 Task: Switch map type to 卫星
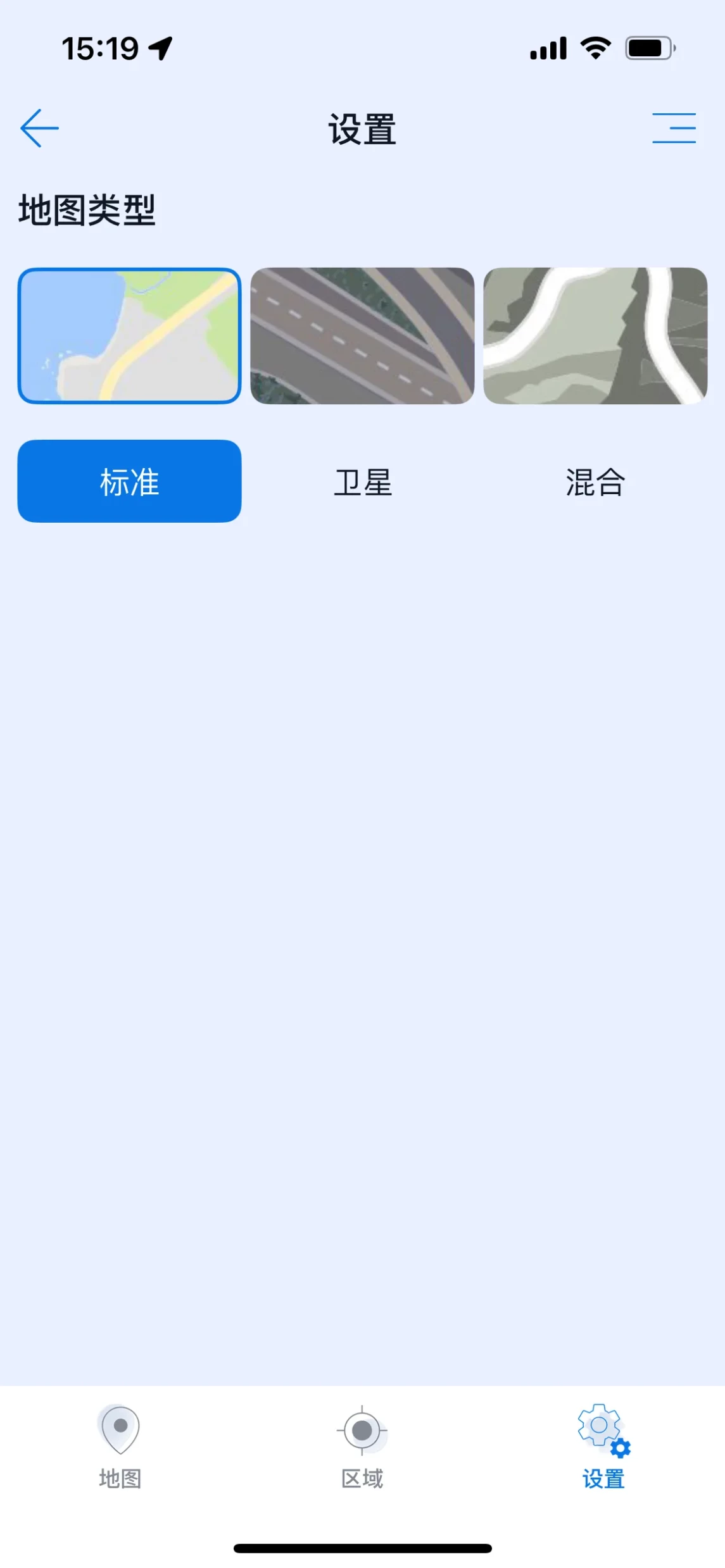click(x=362, y=482)
